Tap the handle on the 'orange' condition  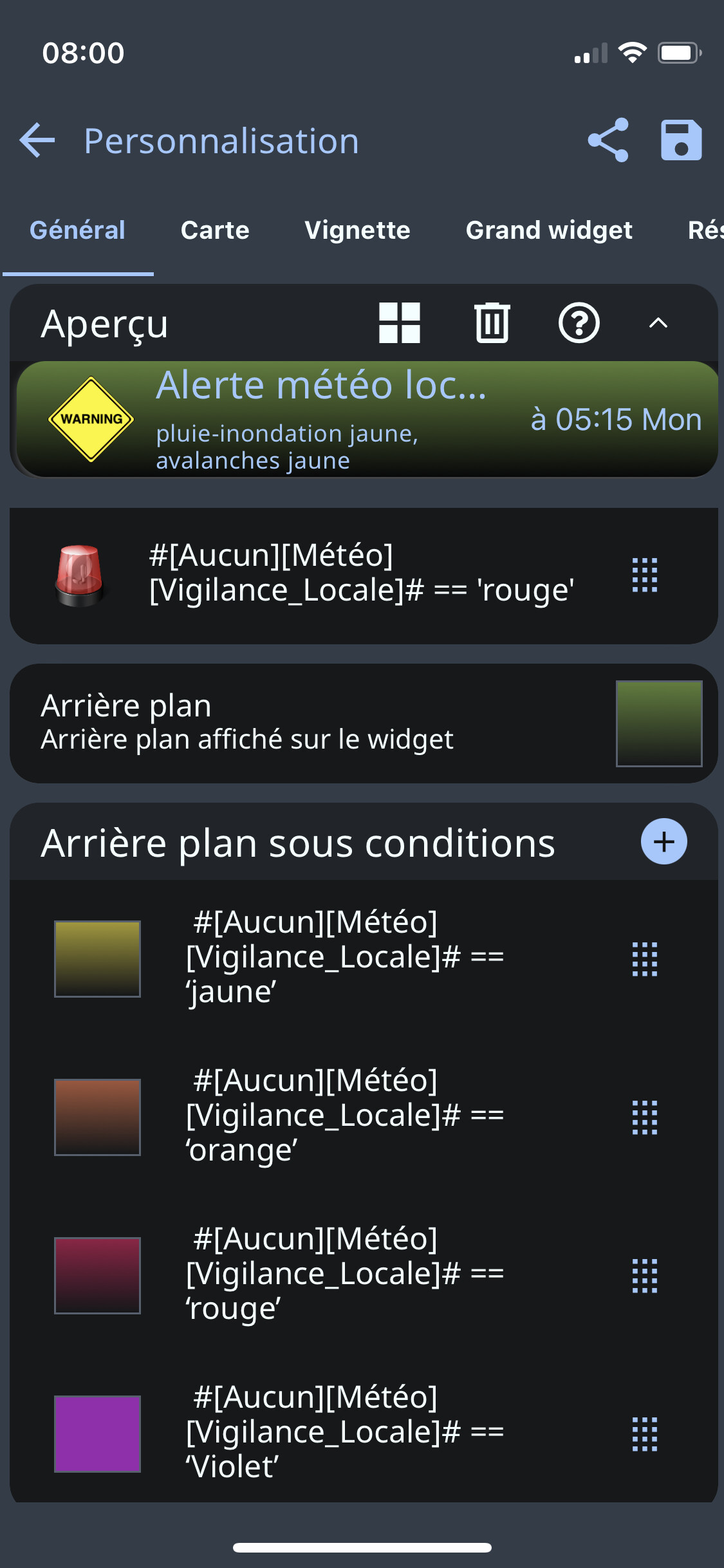[x=645, y=1117]
